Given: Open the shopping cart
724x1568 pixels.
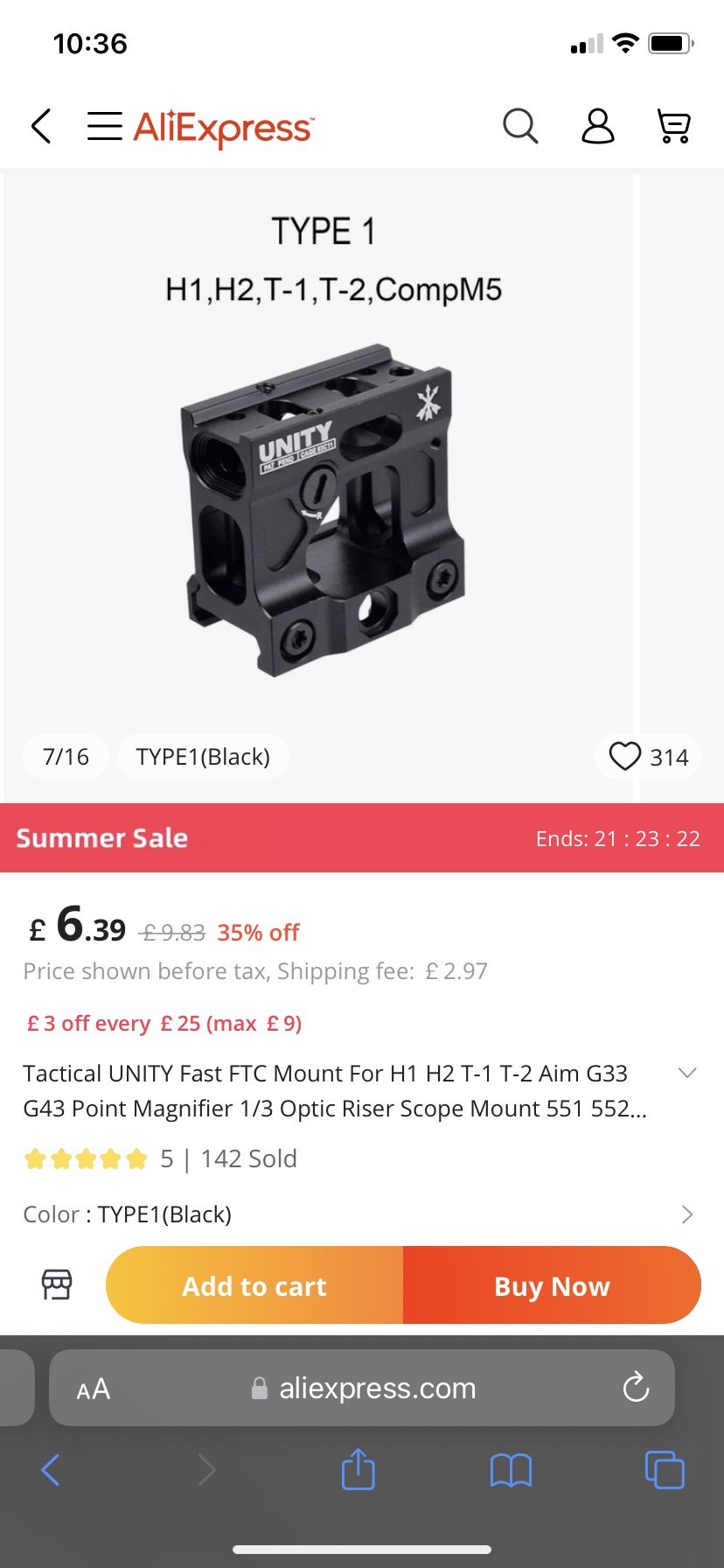Looking at the screenshot, I should click(673, 126).
